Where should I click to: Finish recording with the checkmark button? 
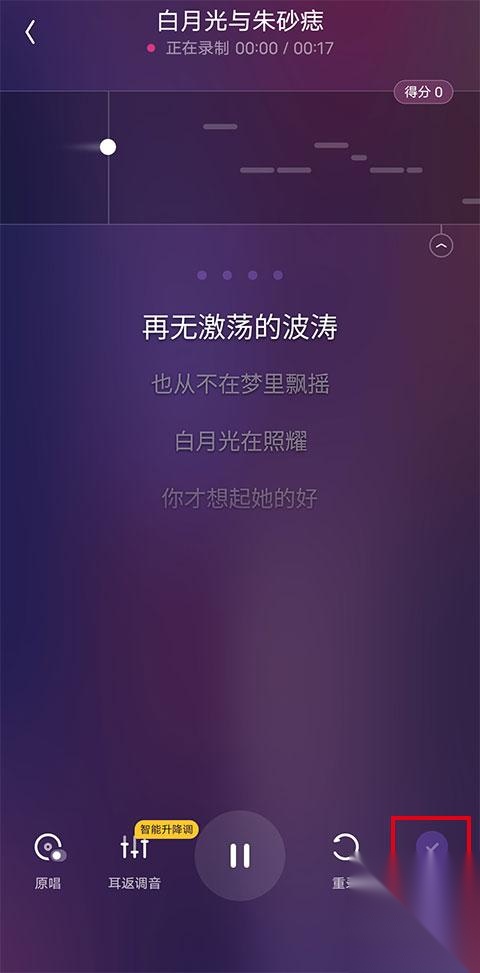pyautogui.click(x=432, y=847)
